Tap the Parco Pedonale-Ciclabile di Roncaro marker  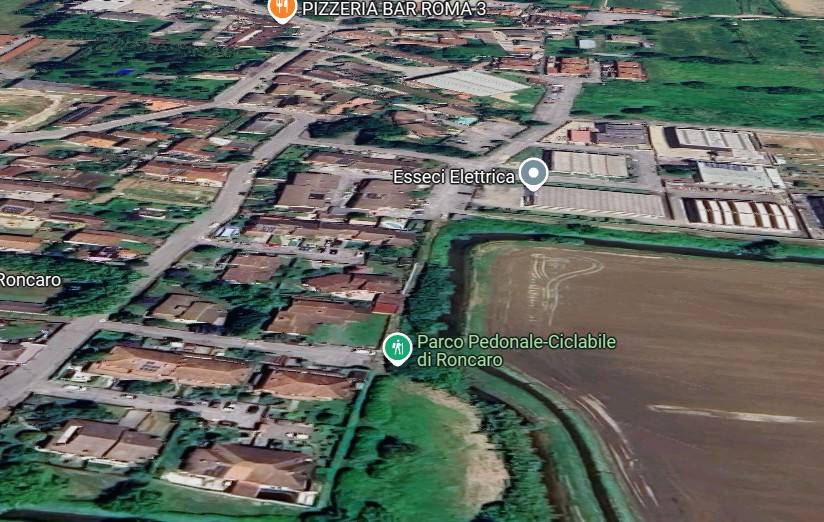pos(398,348)
